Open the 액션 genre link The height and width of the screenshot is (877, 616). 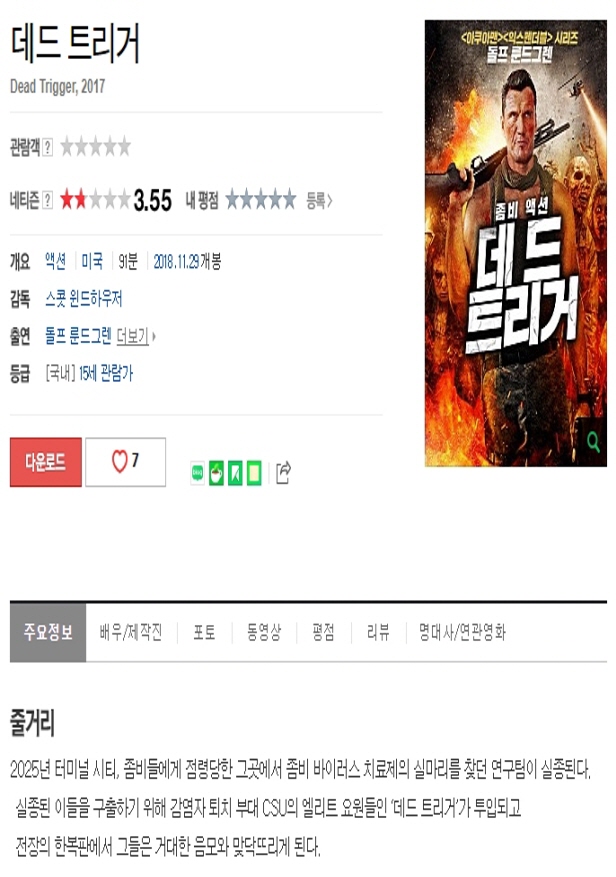[x=55, y=262]
